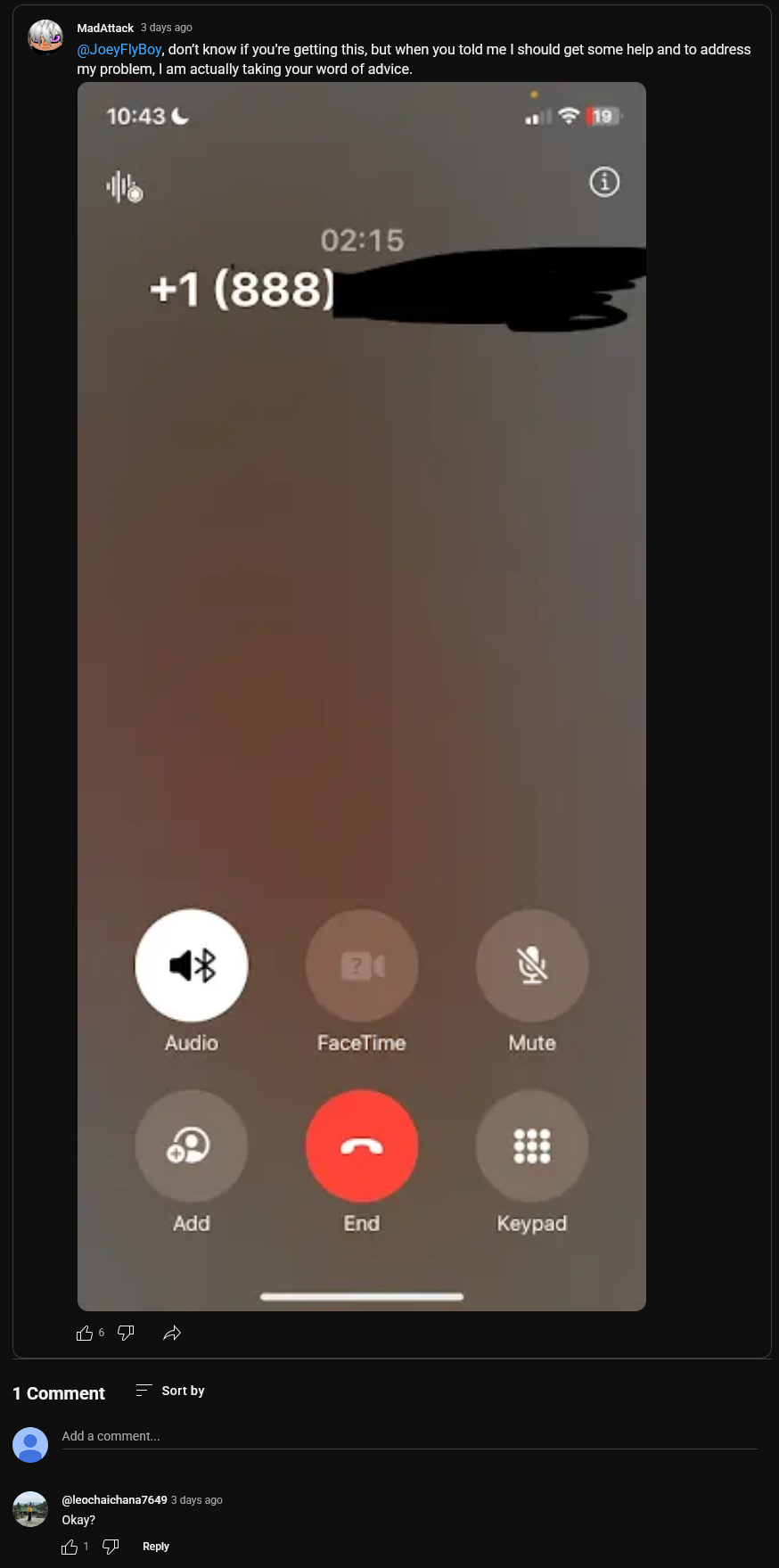The width and height of the screenshot is (779, 1568).
Task: Dislike the comment "Okay?"
Action: [x=111, y=1547]
